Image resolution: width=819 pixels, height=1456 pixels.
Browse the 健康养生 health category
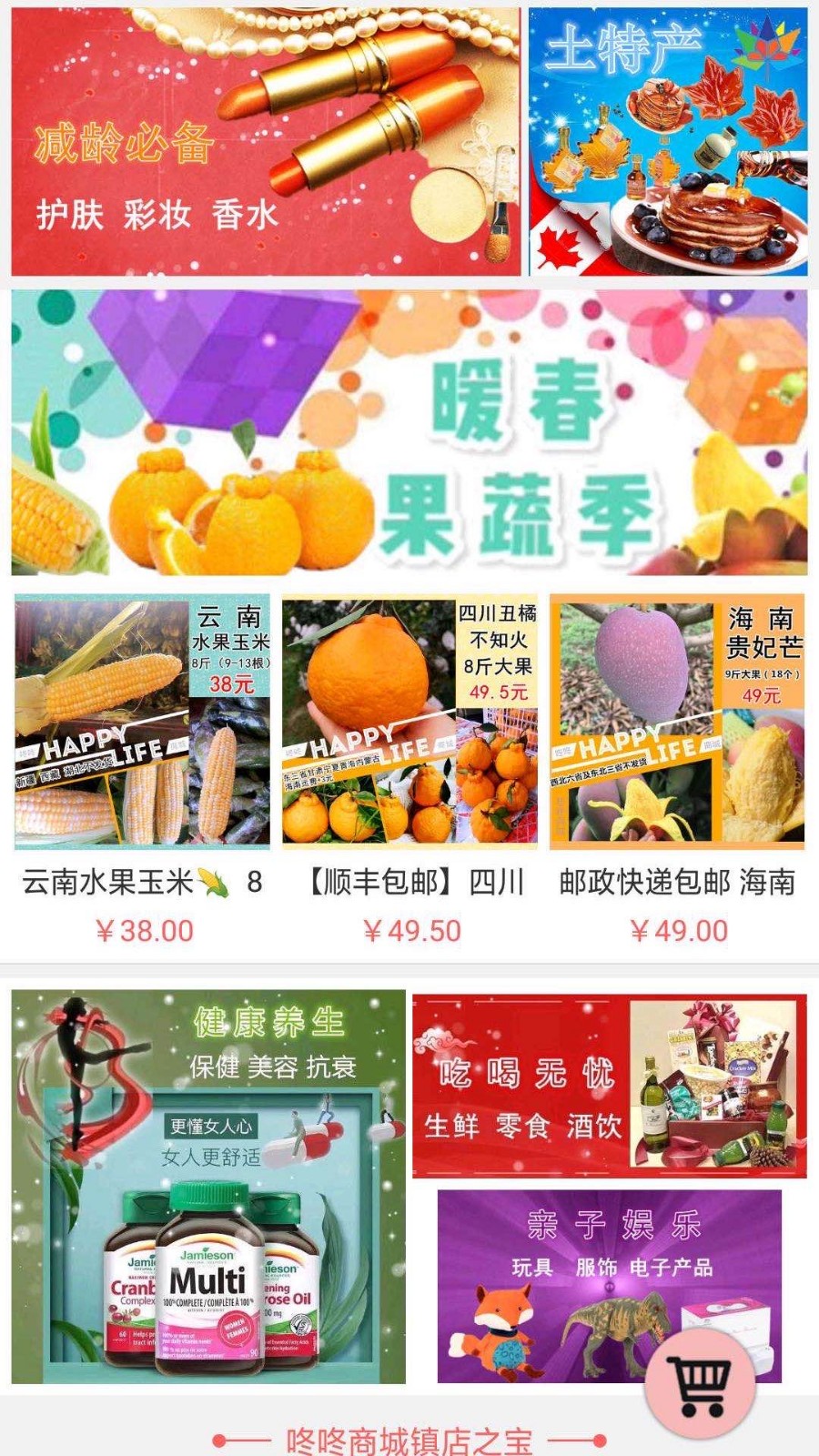click(208, 1187)
